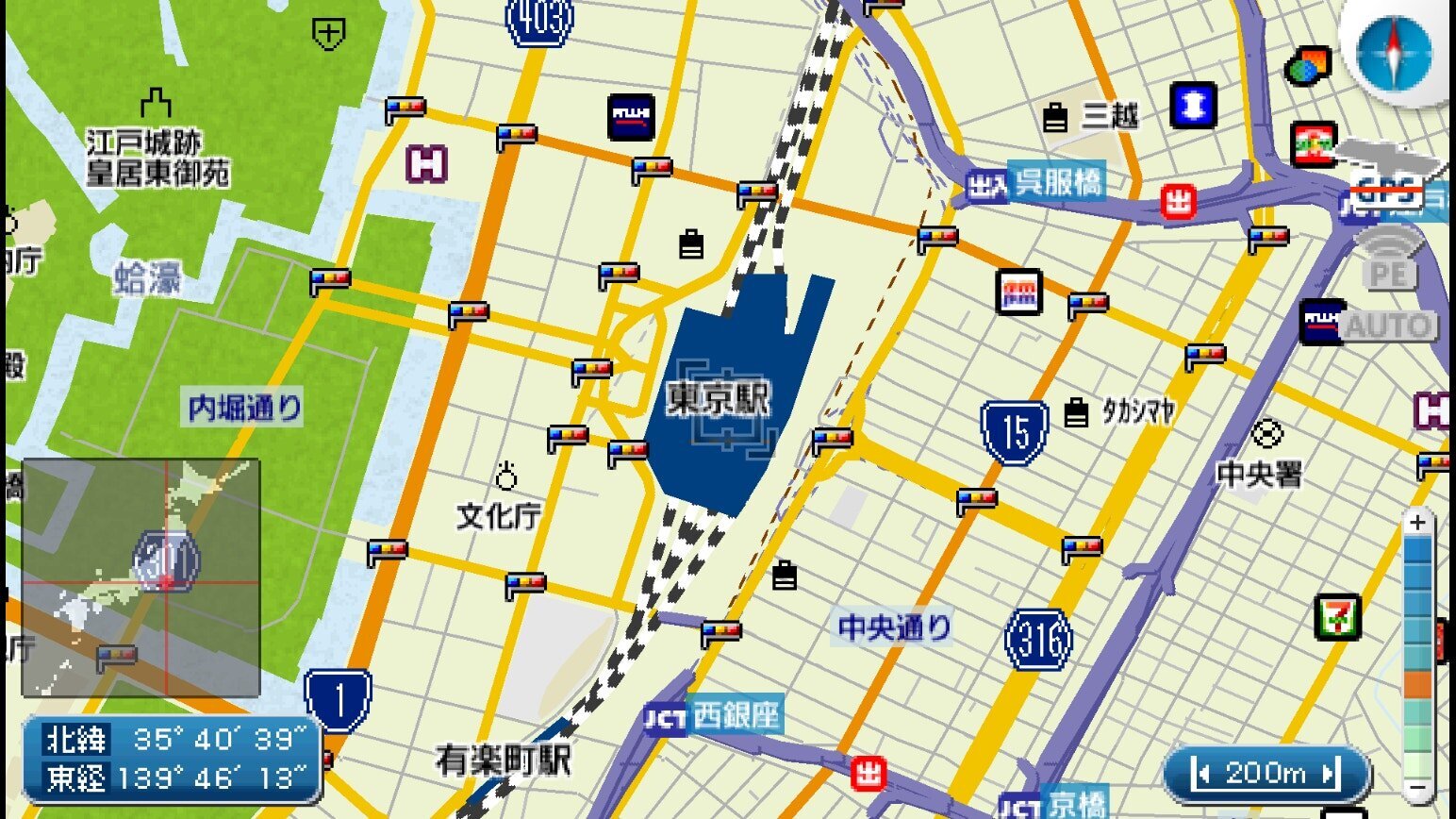Image resolution: width=1456 pixels, height=819 pixels.
Task: Select the 7-Eleven store icon
Action: [1337, 617]
